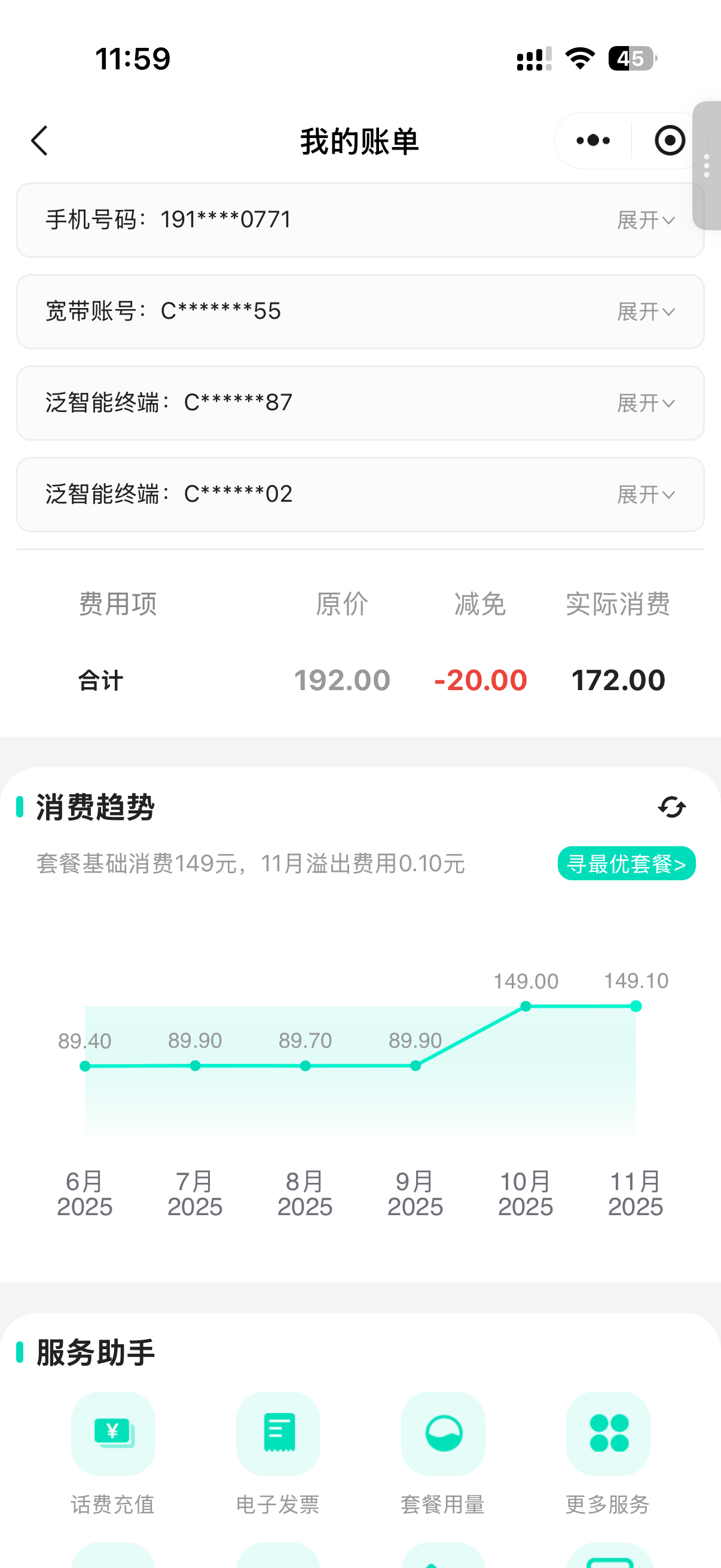
Task: Go back from 我的账单 page
Action: tap(40, 141)
